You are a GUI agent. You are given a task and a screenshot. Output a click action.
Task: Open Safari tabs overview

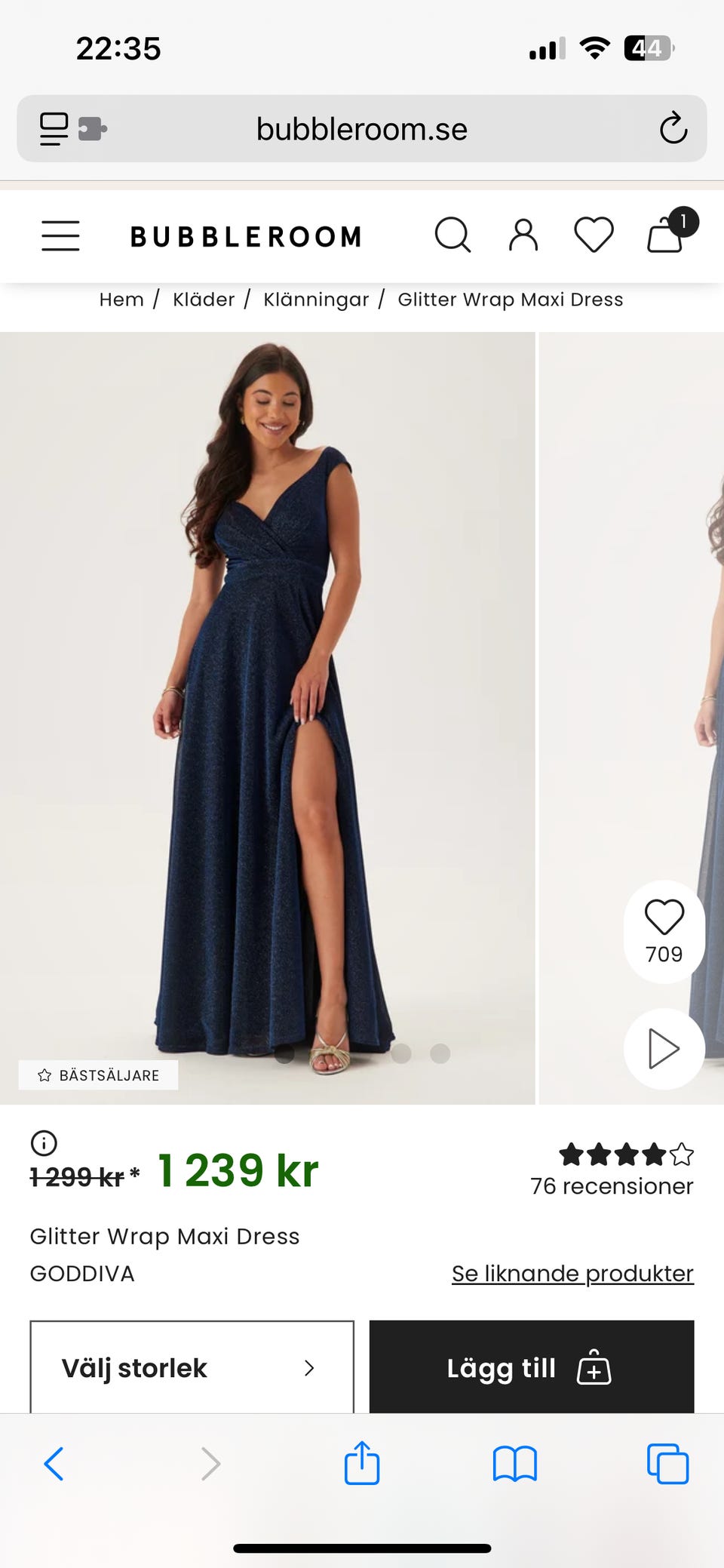[x=667, y=1464]
